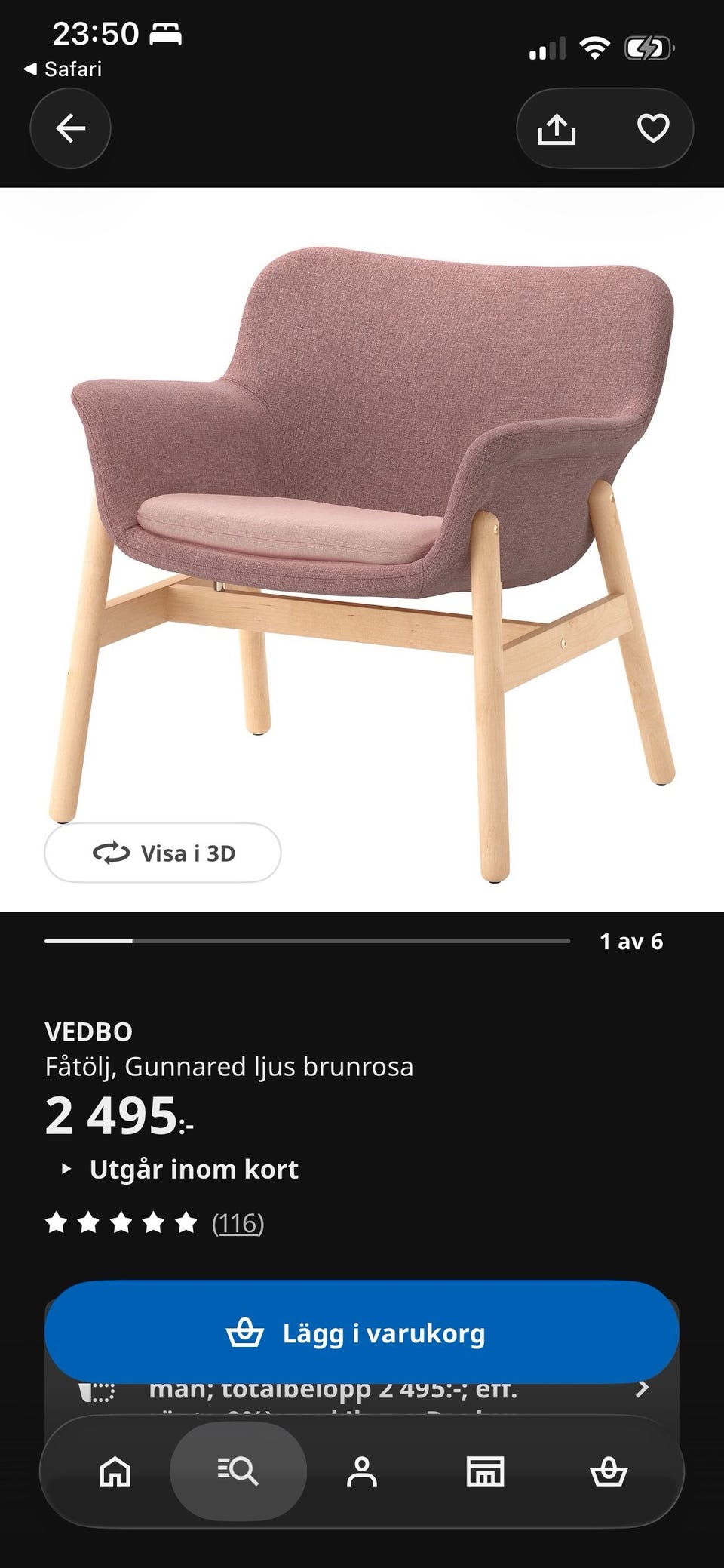Share this VEDBO armchair

pos(557,128)
